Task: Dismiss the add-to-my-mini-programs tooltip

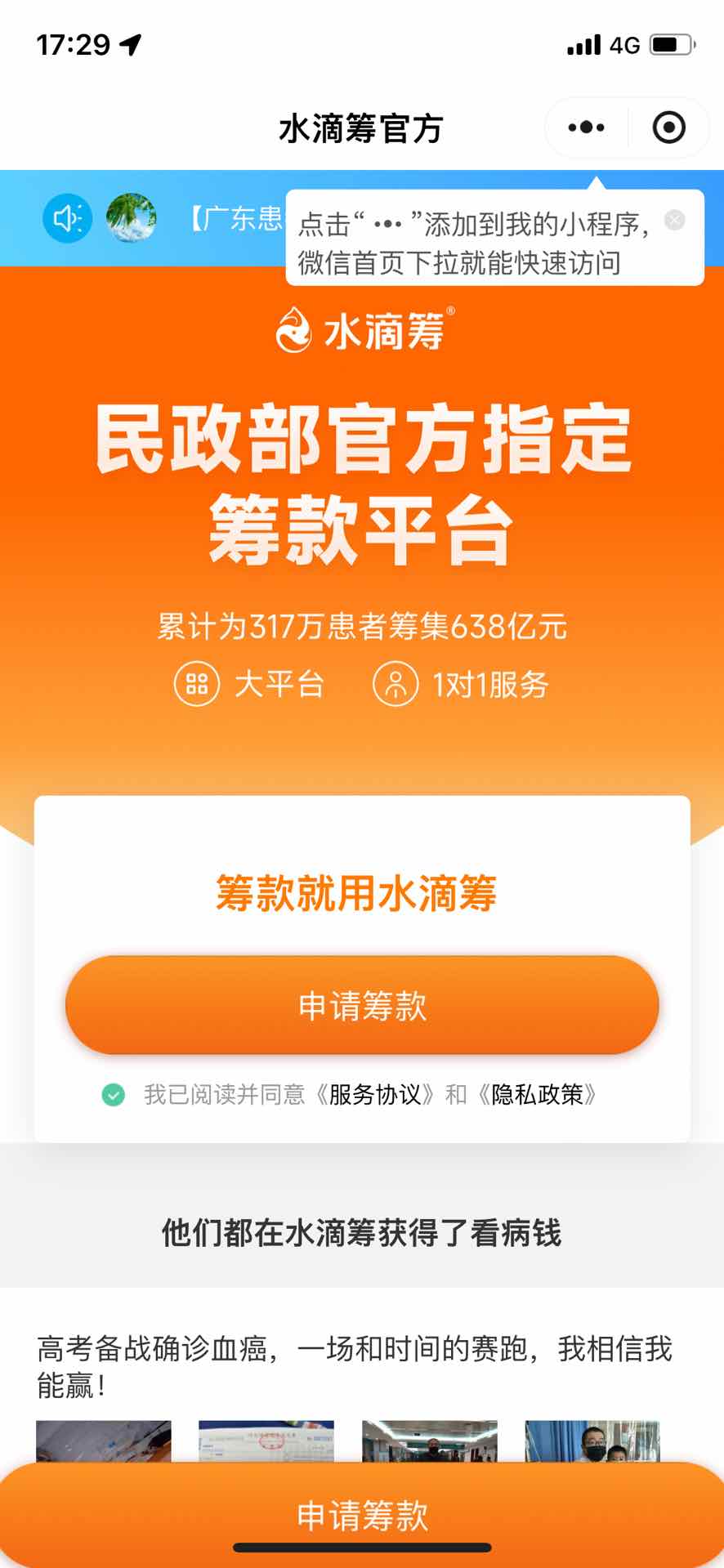Action: point(674,220)
